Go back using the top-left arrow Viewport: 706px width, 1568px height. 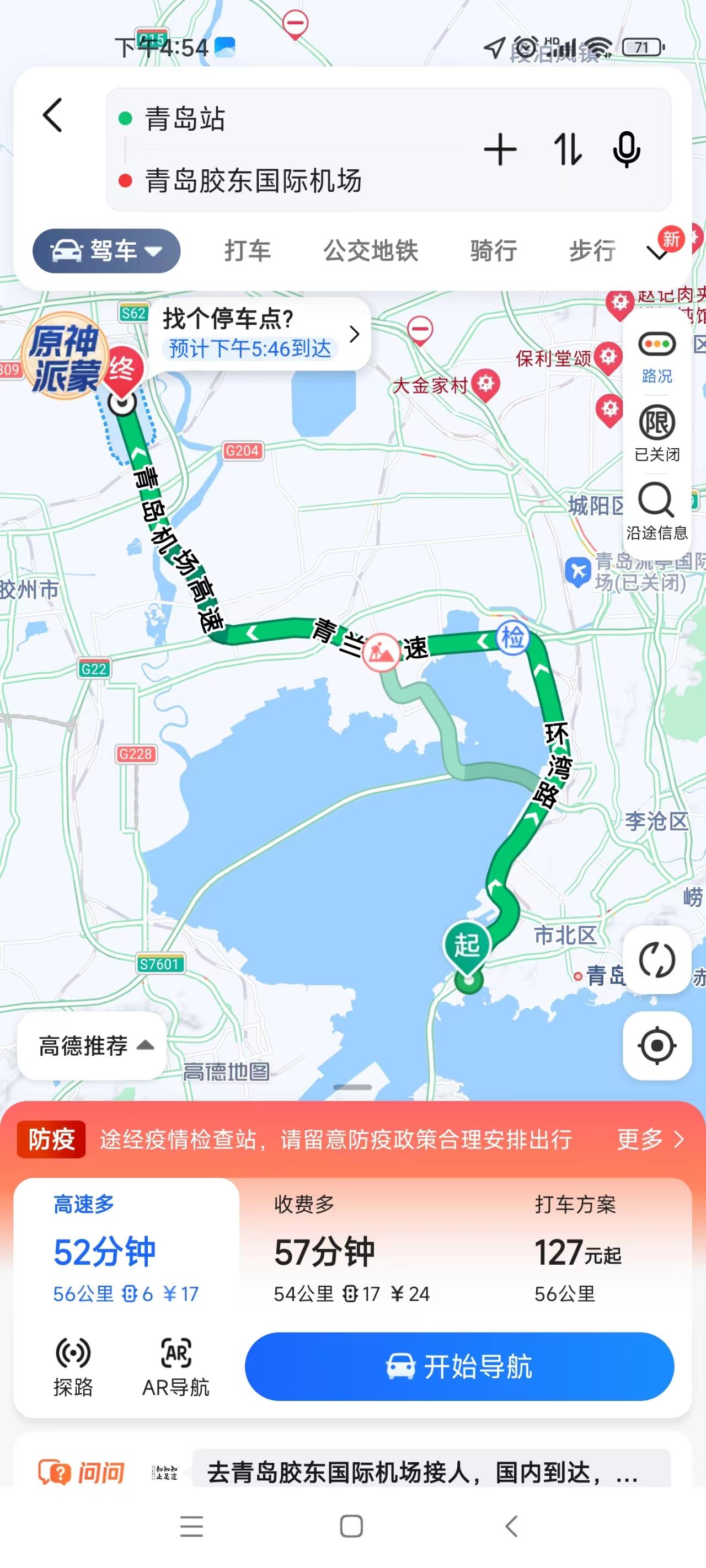pyautogui.click(x=52, y=115)
